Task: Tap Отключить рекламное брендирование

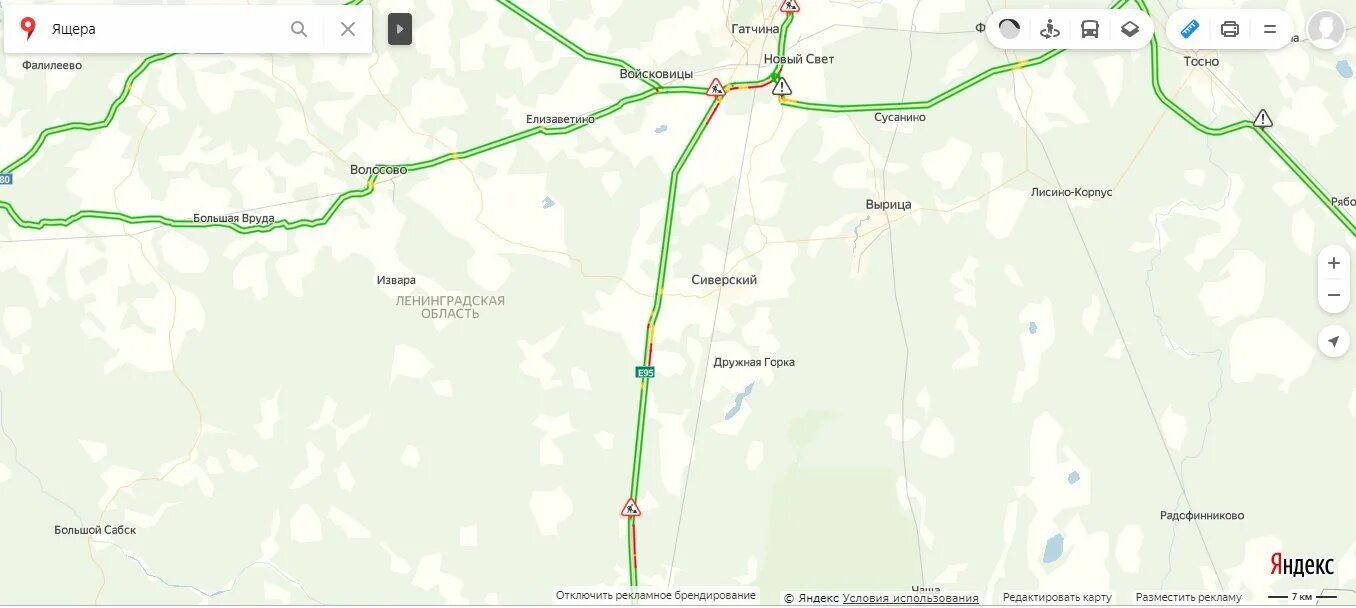Action: [x=656, y=596]
